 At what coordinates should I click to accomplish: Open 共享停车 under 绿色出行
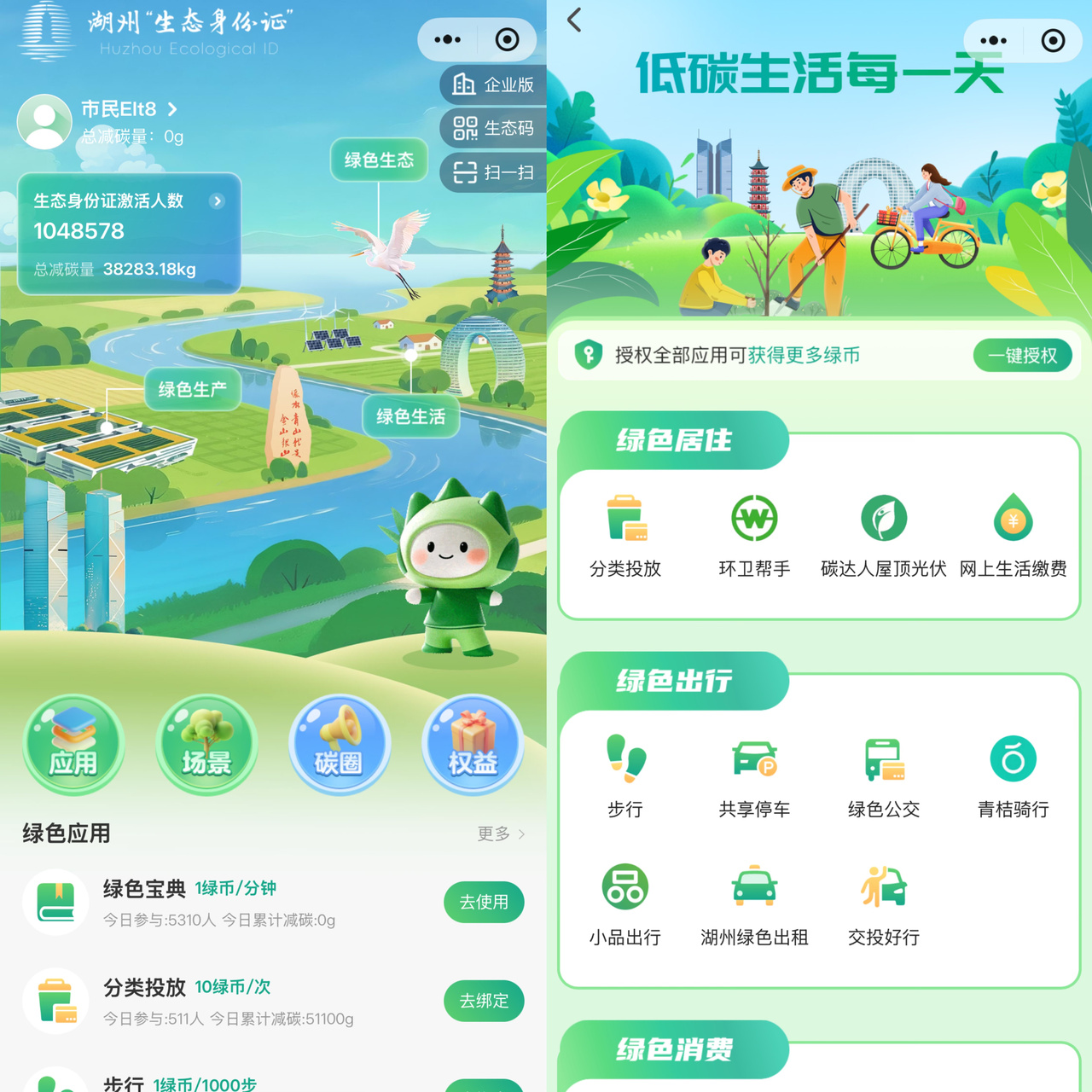click(754, 775)
